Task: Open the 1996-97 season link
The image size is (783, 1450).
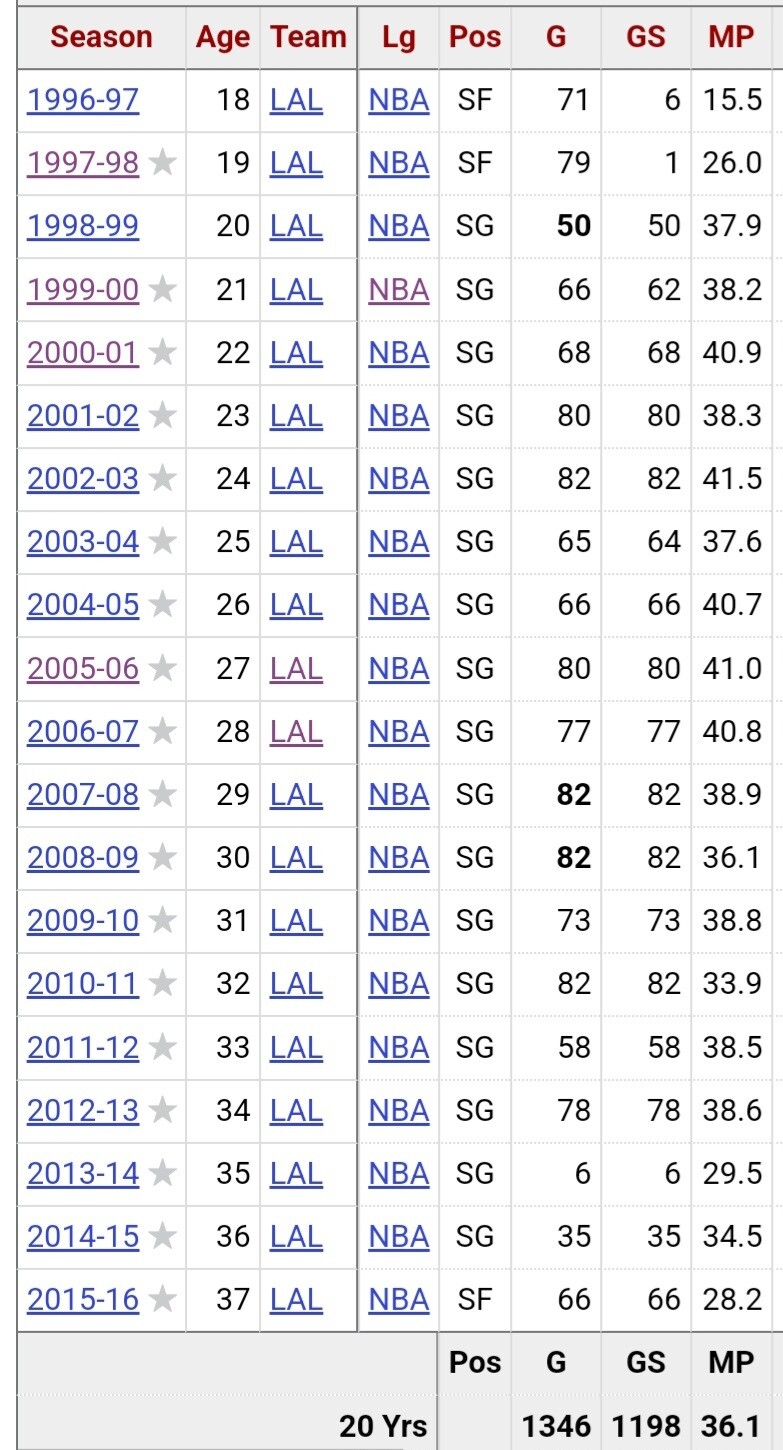Action: click(x=82, y=100)
